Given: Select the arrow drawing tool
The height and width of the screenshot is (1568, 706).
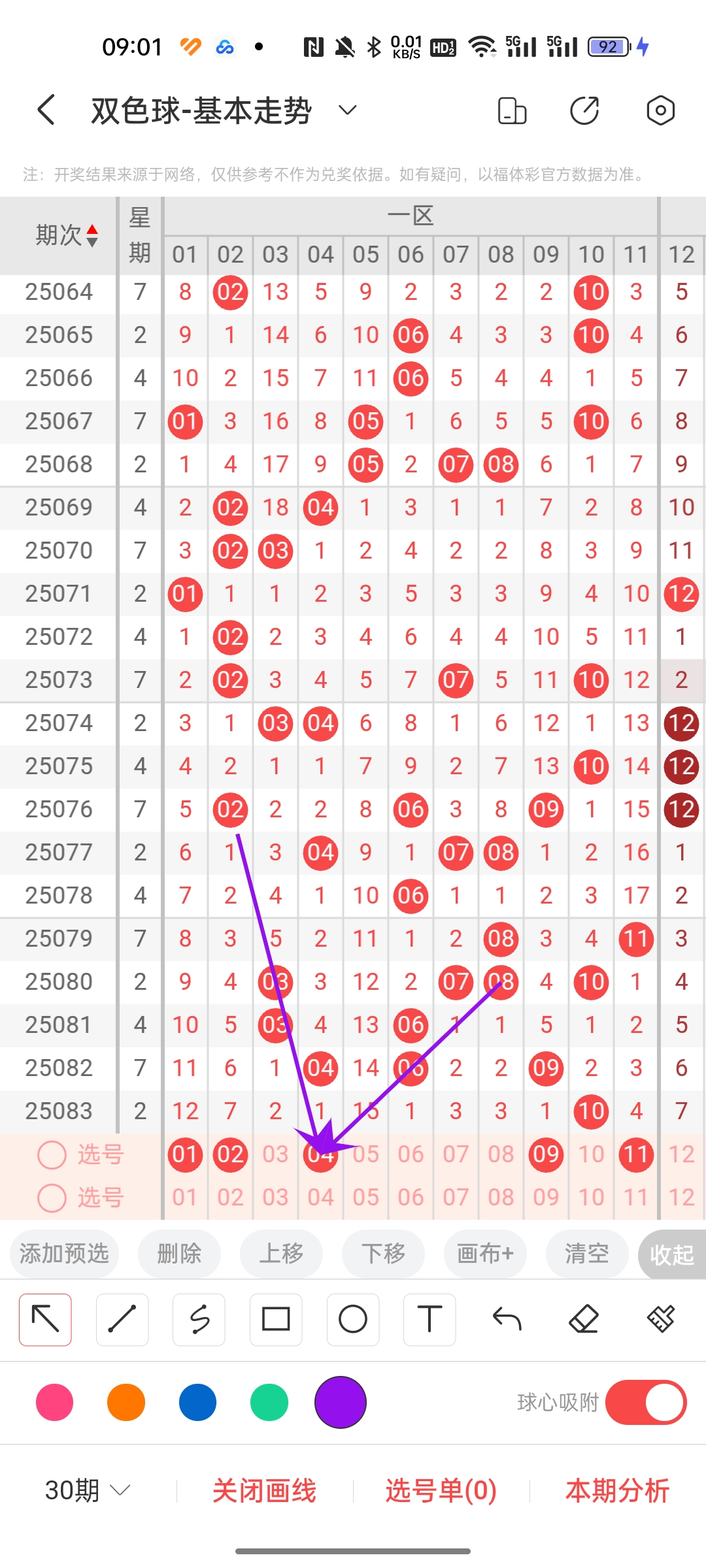Looking at the screenshot, I should (x=45, y=1320).
